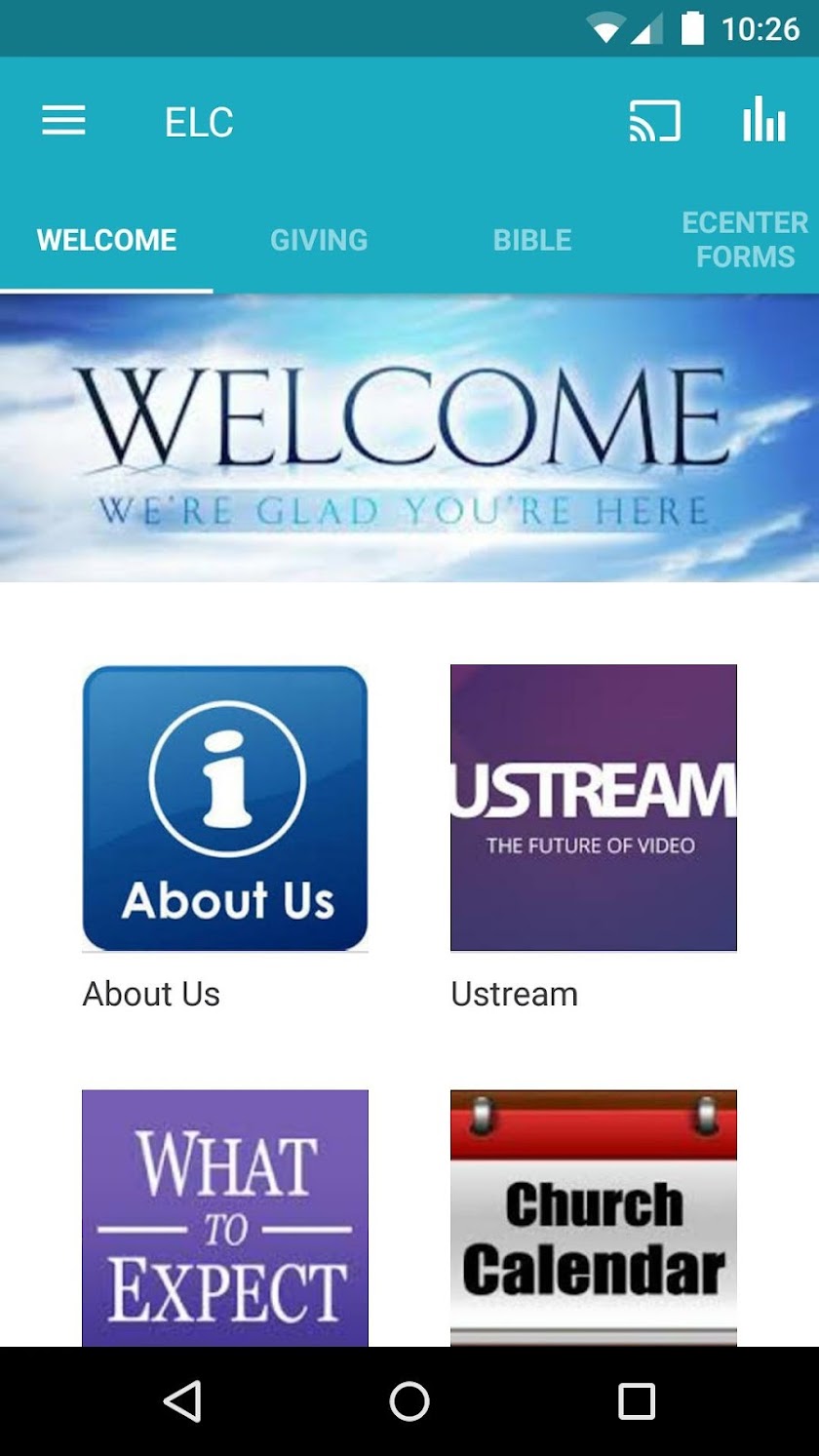Image resolution: width=819 pixels, height=1456 pixels.
Task: Go back using the system back button
Action: coord(182,1401)
